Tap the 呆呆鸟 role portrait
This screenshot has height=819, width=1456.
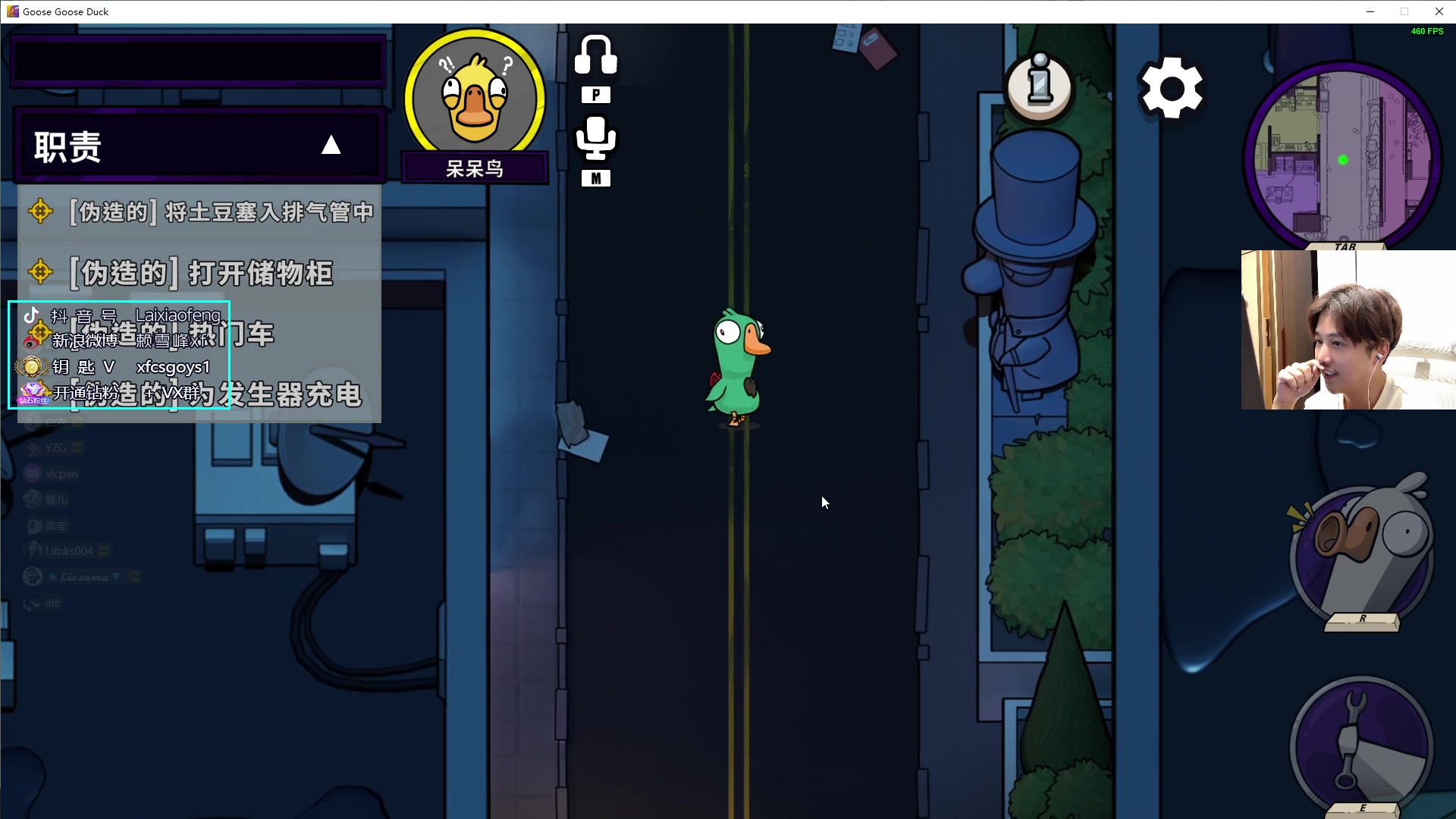pos(475,96)
